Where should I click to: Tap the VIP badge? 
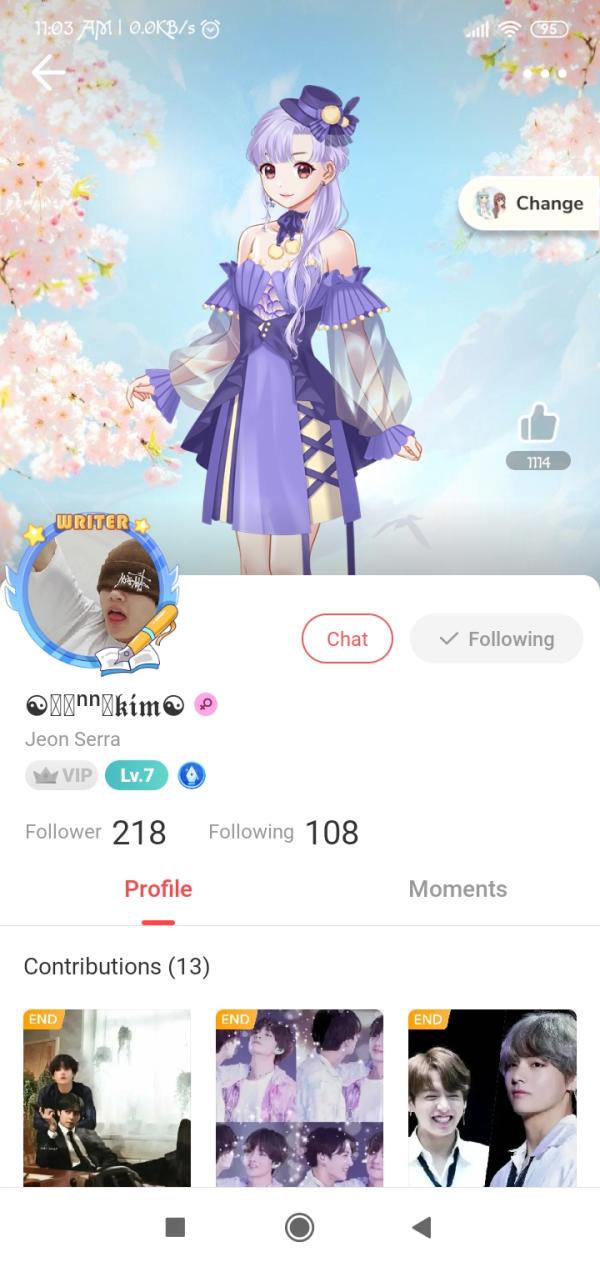pyautogui.click(x=61, y=775)
